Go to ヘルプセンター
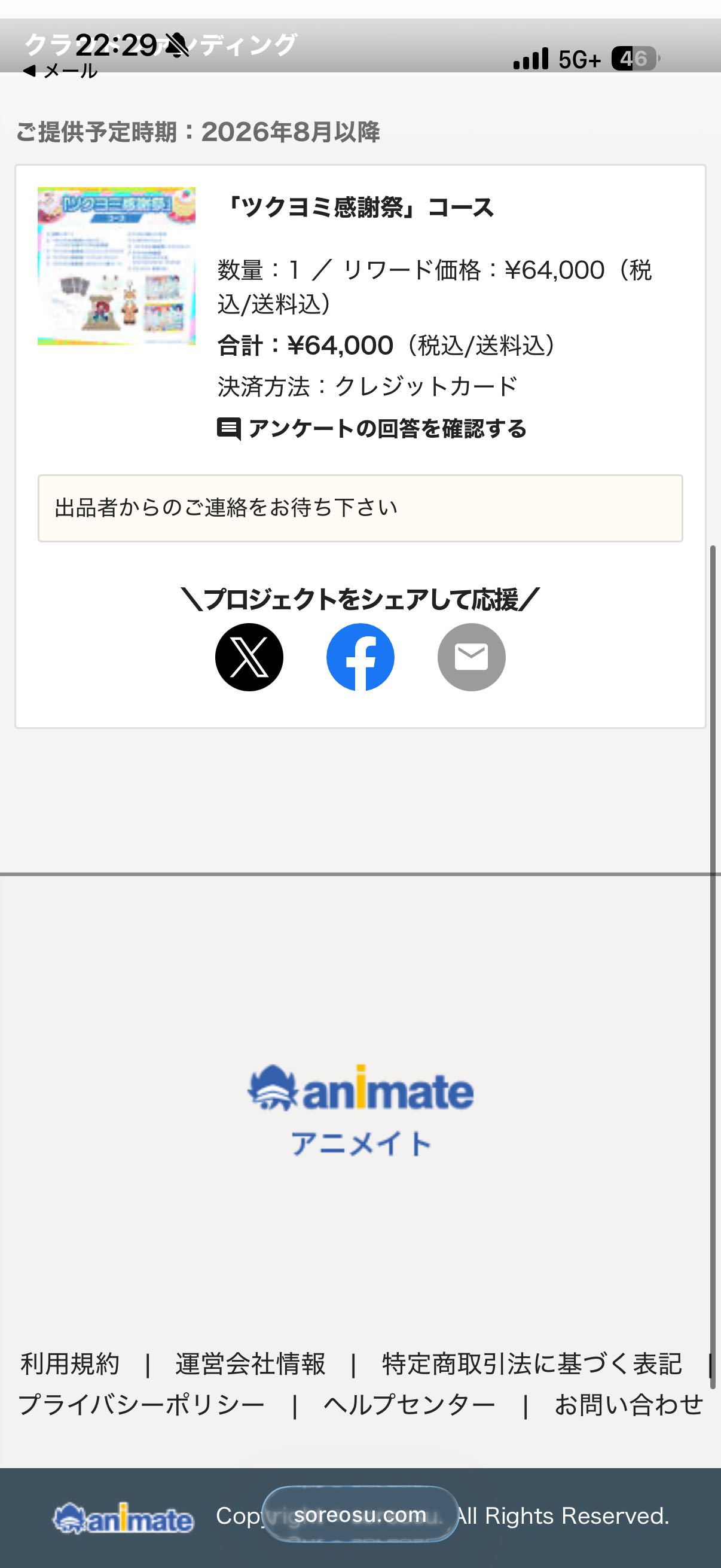The image size is (721, 1568). tap(410, 1405)
